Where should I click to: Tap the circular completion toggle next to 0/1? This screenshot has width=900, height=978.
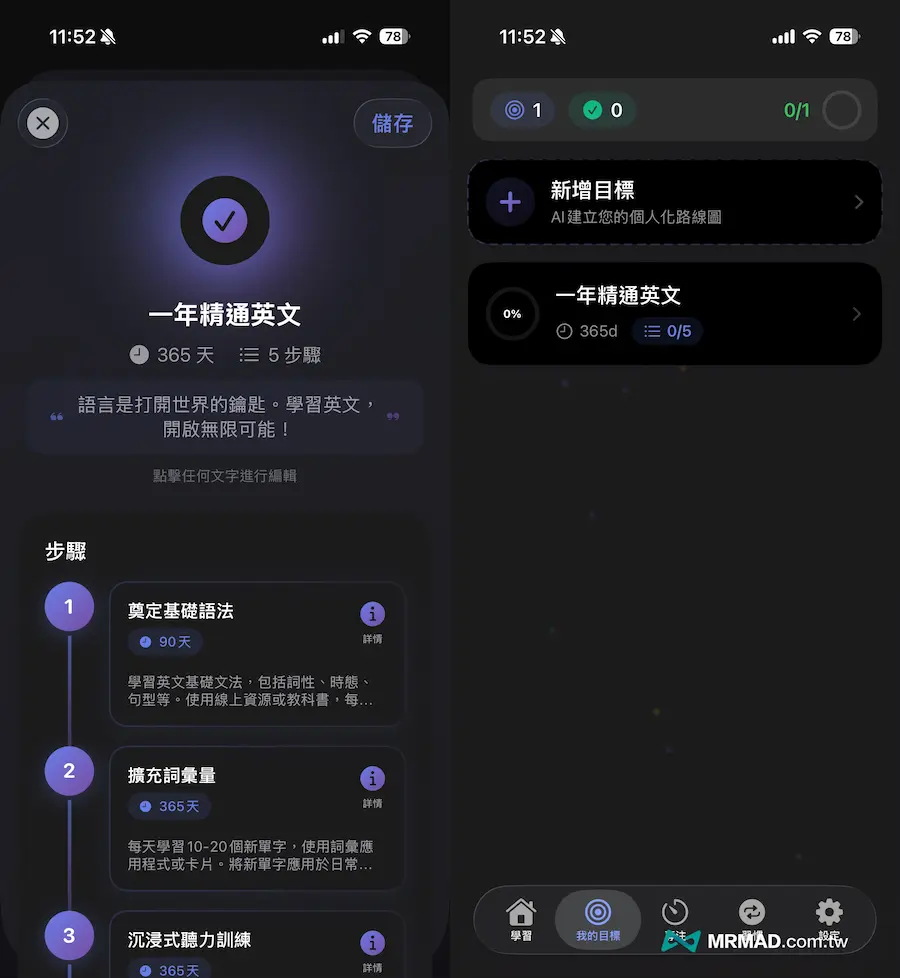tap(842, 110)
